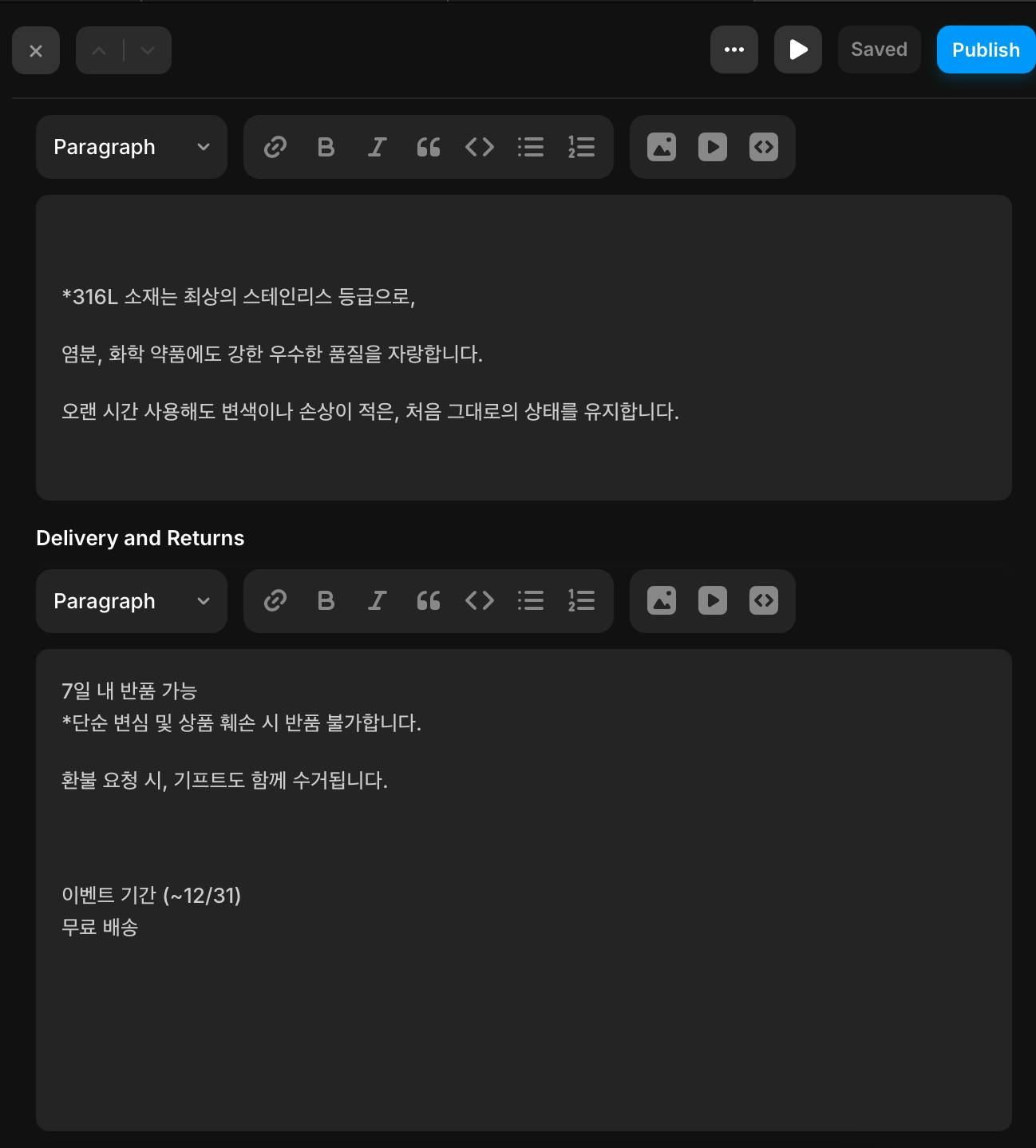
Task: Tap the preview play button
Action: [x=797, y=49]
